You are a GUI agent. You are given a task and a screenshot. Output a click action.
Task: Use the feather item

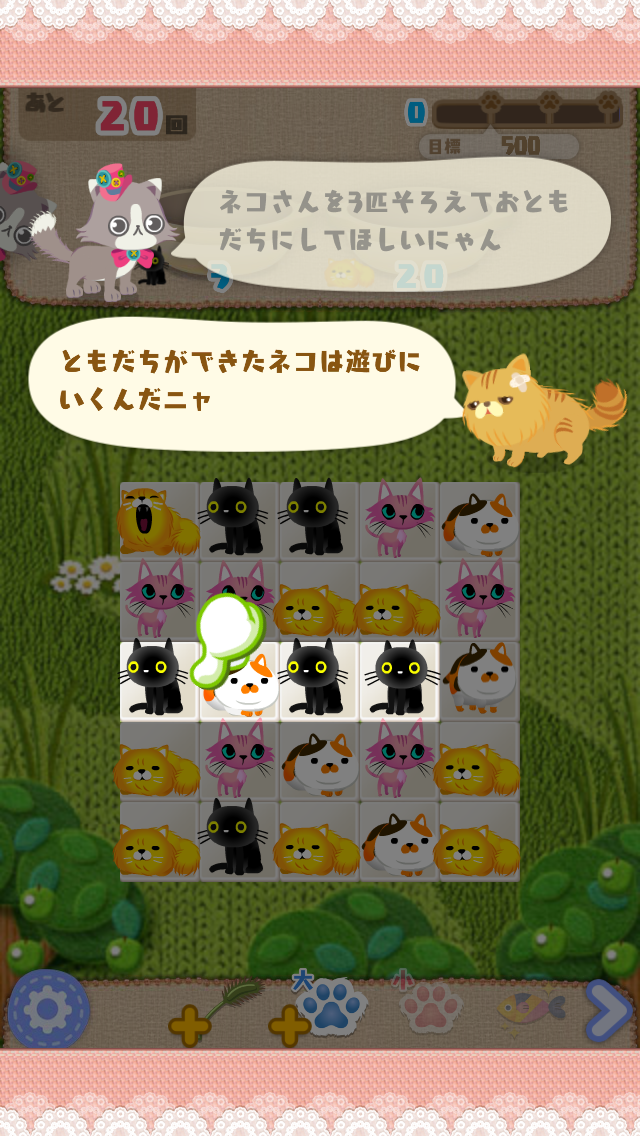[x=220, y=1008]
